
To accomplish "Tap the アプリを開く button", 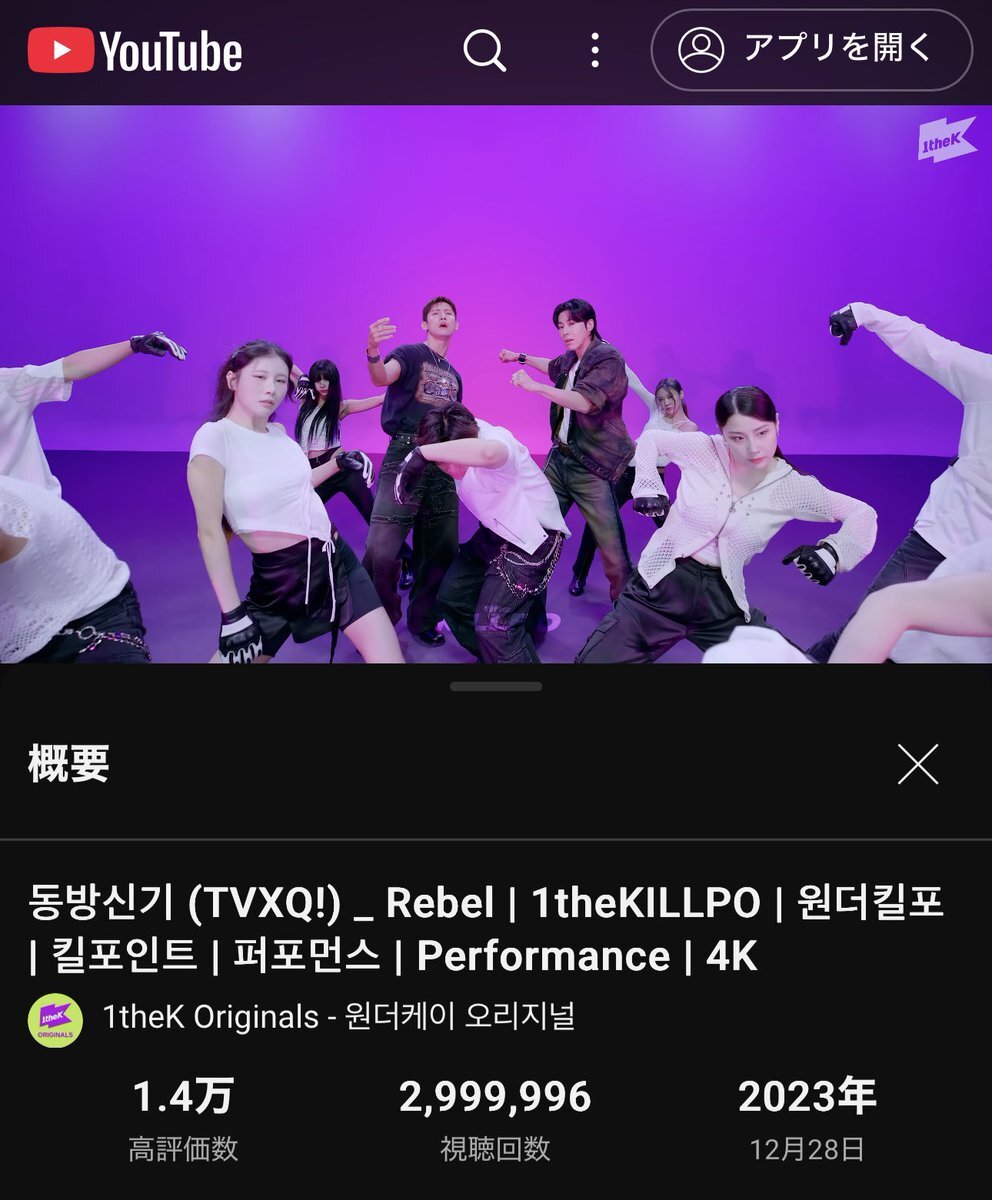I will point(811,50).
